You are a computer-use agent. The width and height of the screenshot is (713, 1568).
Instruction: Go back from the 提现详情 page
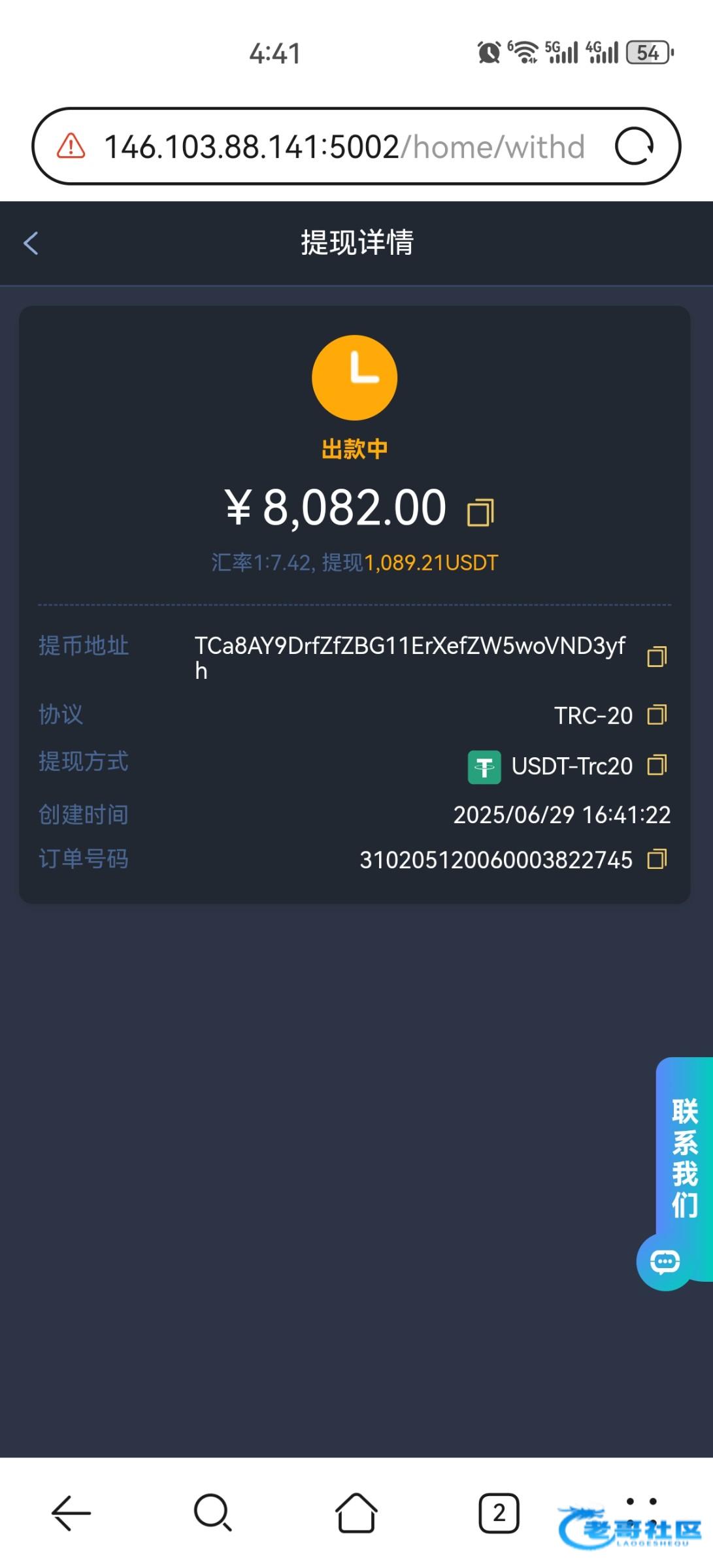(x=31, y=243)
